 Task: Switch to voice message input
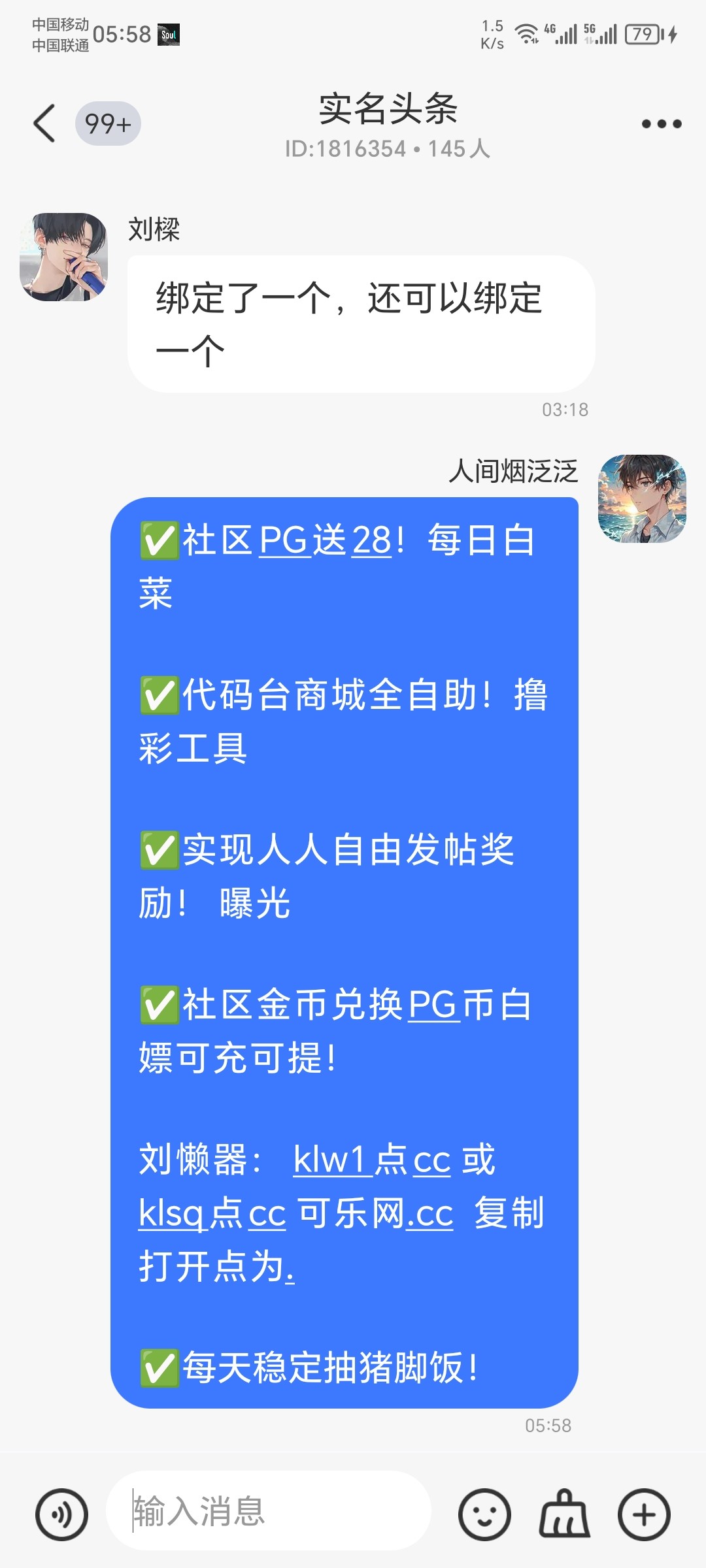[62, 1514]
